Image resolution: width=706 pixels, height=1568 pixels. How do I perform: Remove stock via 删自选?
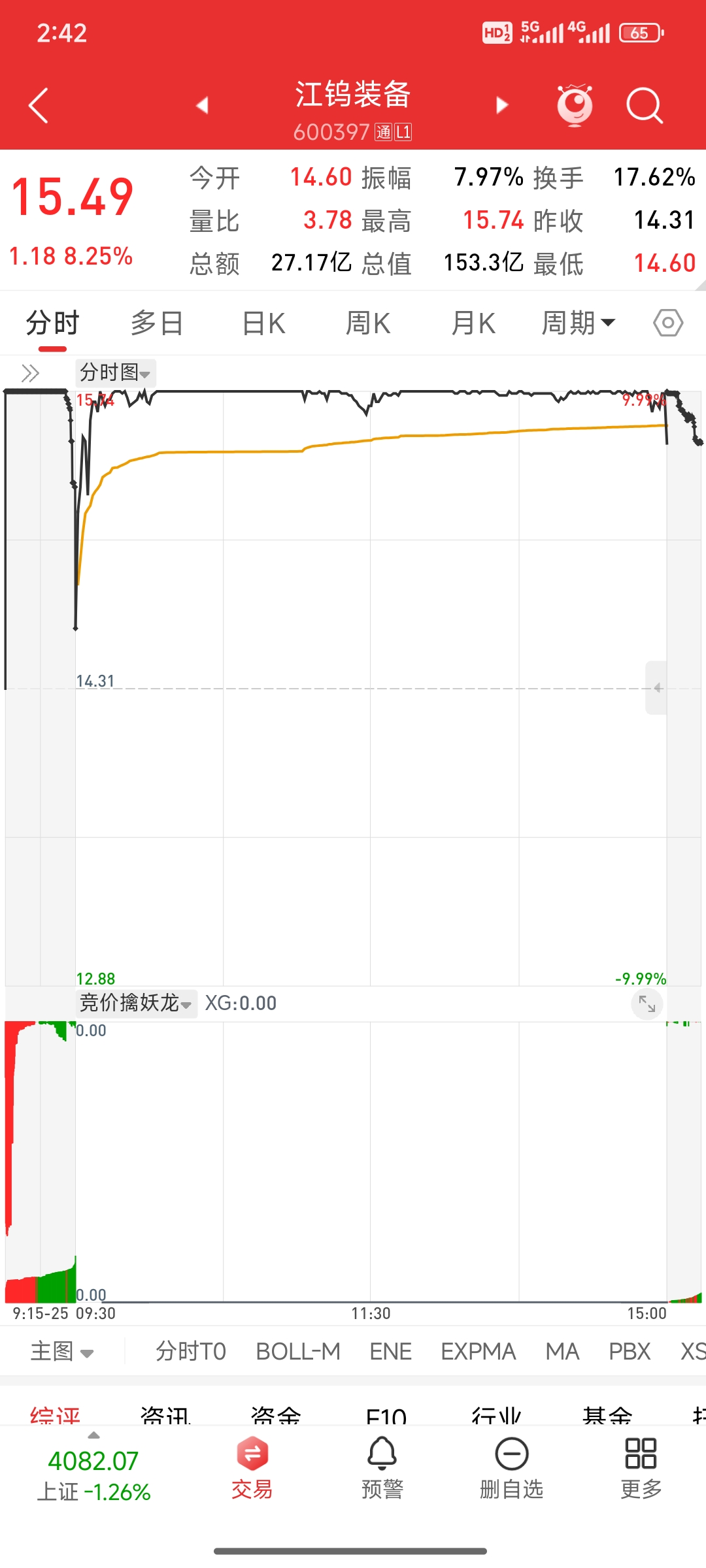point(511,1468)
